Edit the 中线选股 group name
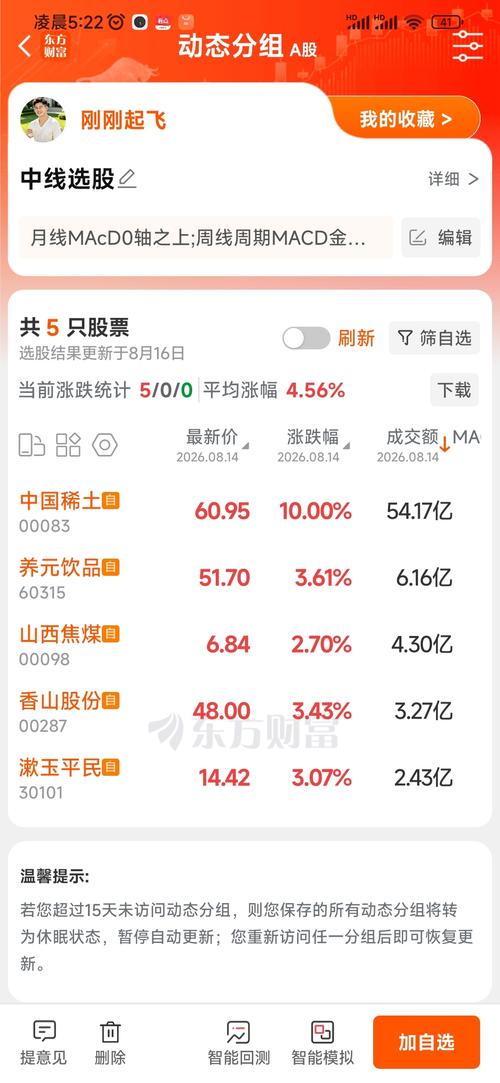Viewport: 500px width, 1083px height. click(127, 180)
